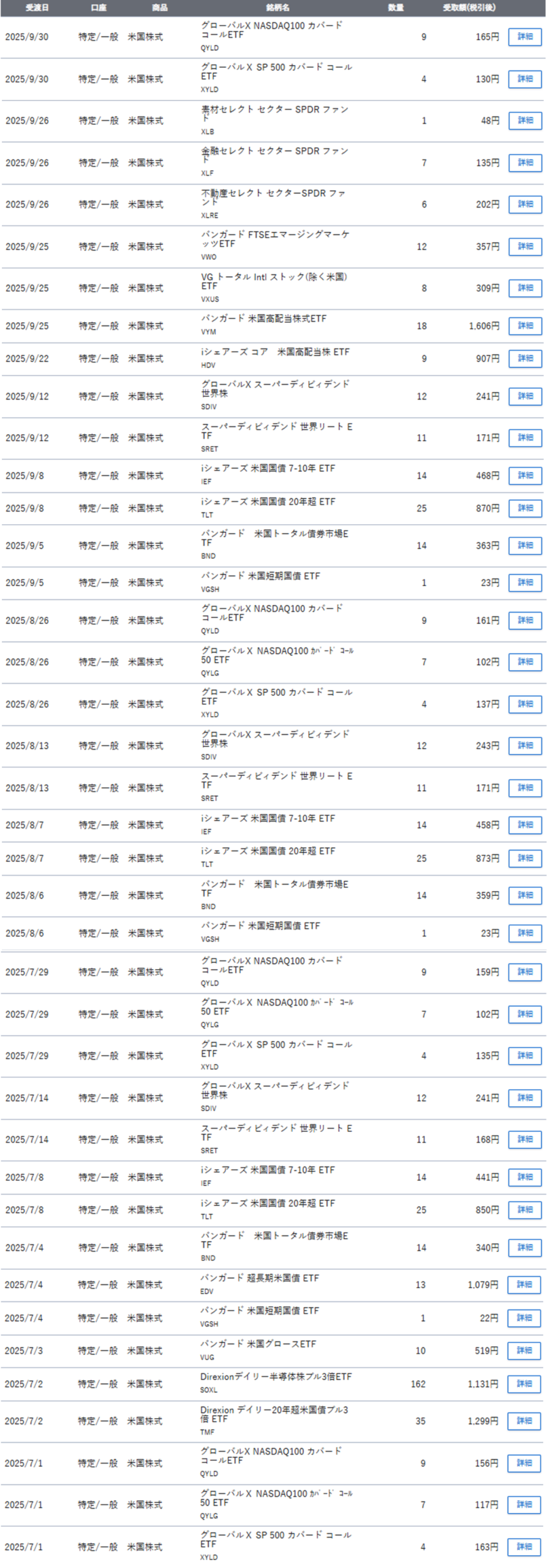Viewport: 547px width, 1568px height.
Task: Open the SOXL dividend details
Action: coord(524,1384)
